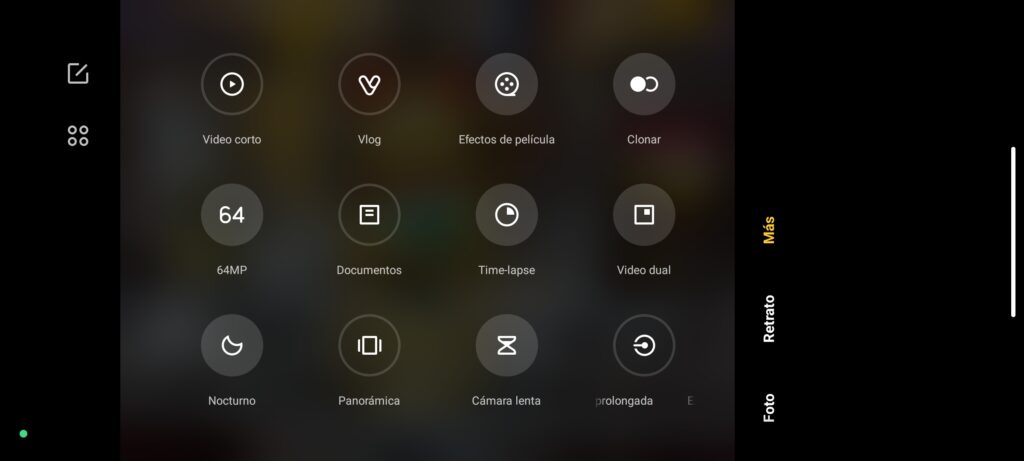The width and height of the screenshot is (1024, 461).
Task: Switch to Nocturno night mode
Action: pyautogui.click(x=232, y=346)
